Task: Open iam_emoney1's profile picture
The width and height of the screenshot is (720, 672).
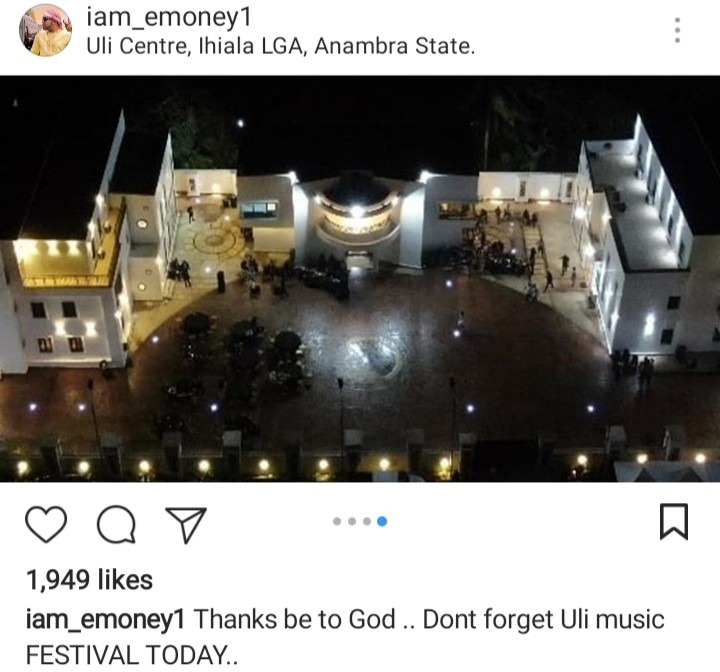Action: tap(45, 30)
